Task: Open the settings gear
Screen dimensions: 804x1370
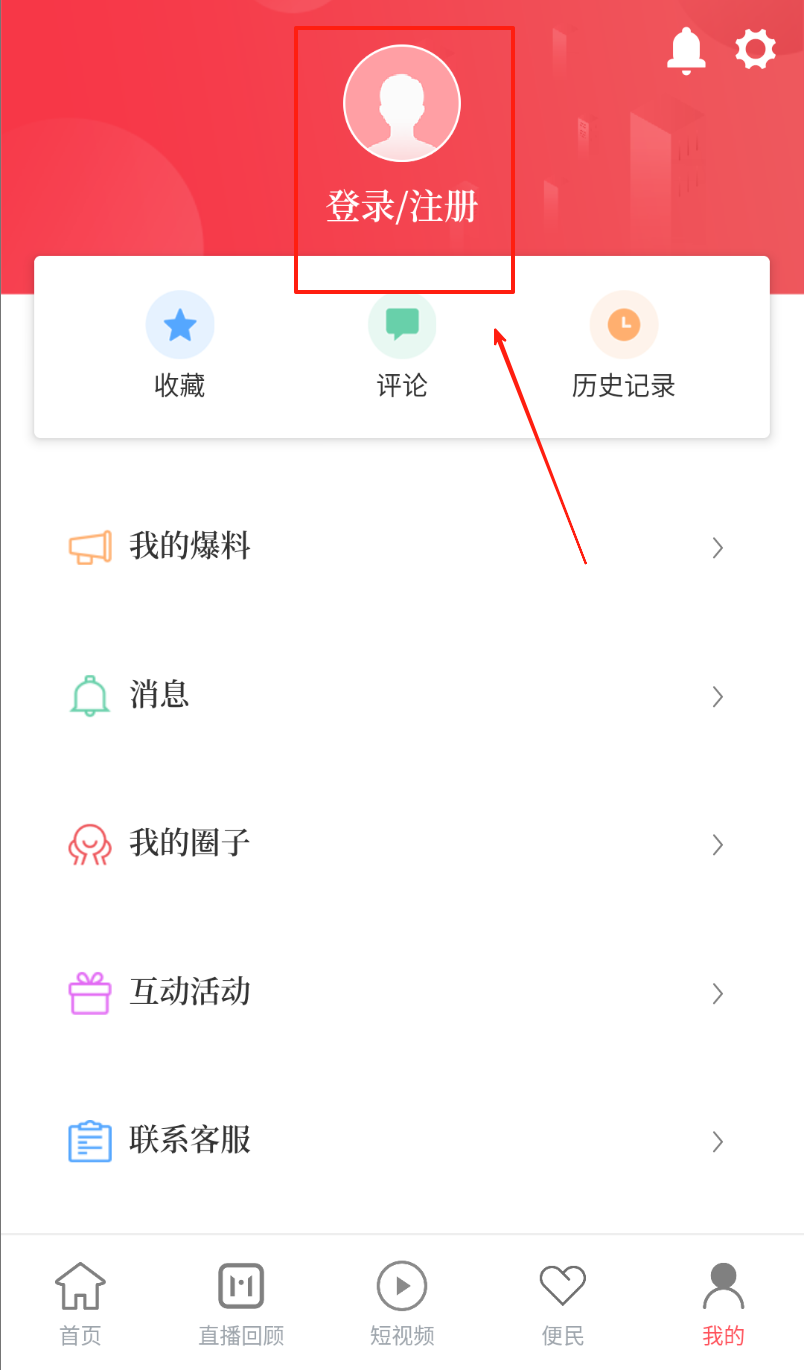Action: pyautogui.click(x=755, y=49)
